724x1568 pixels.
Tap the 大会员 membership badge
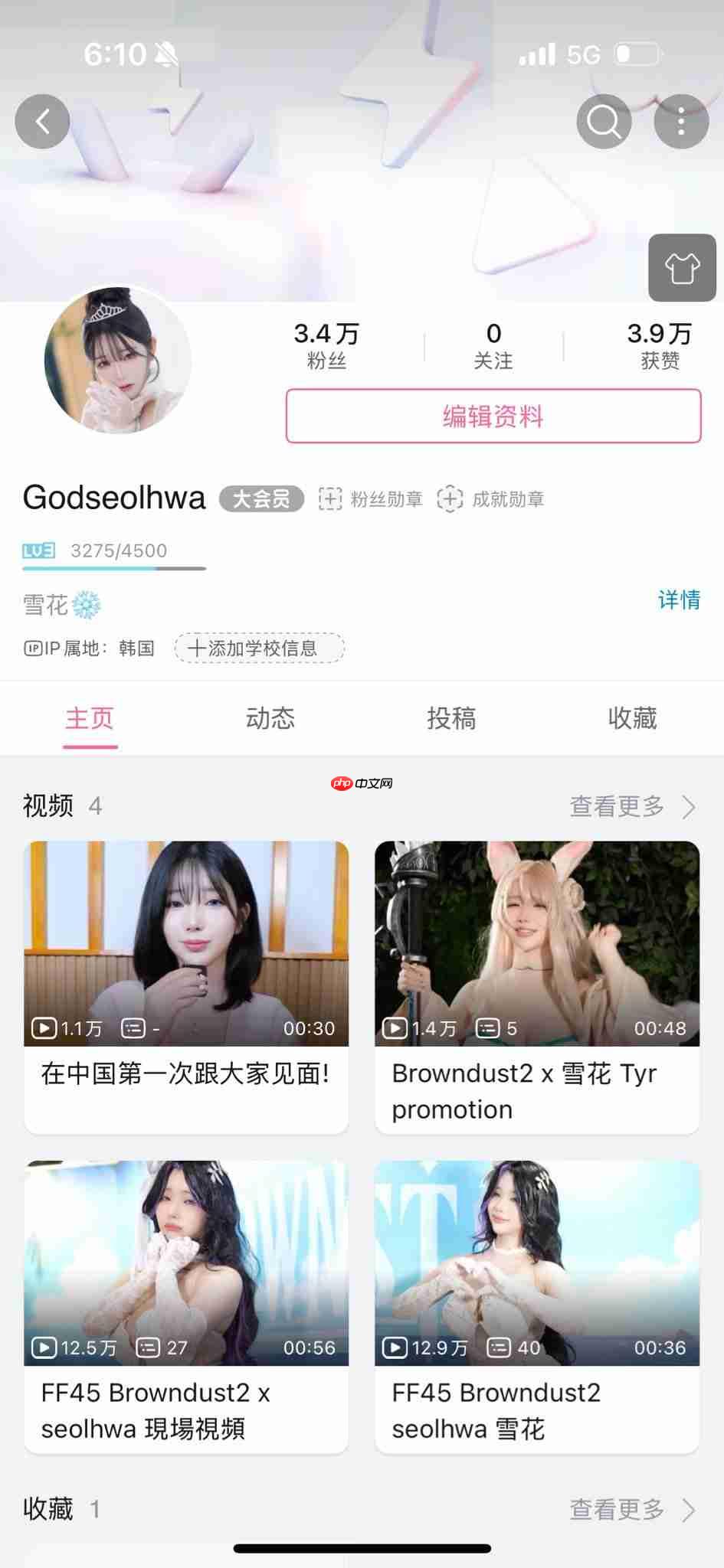(261, 498)
